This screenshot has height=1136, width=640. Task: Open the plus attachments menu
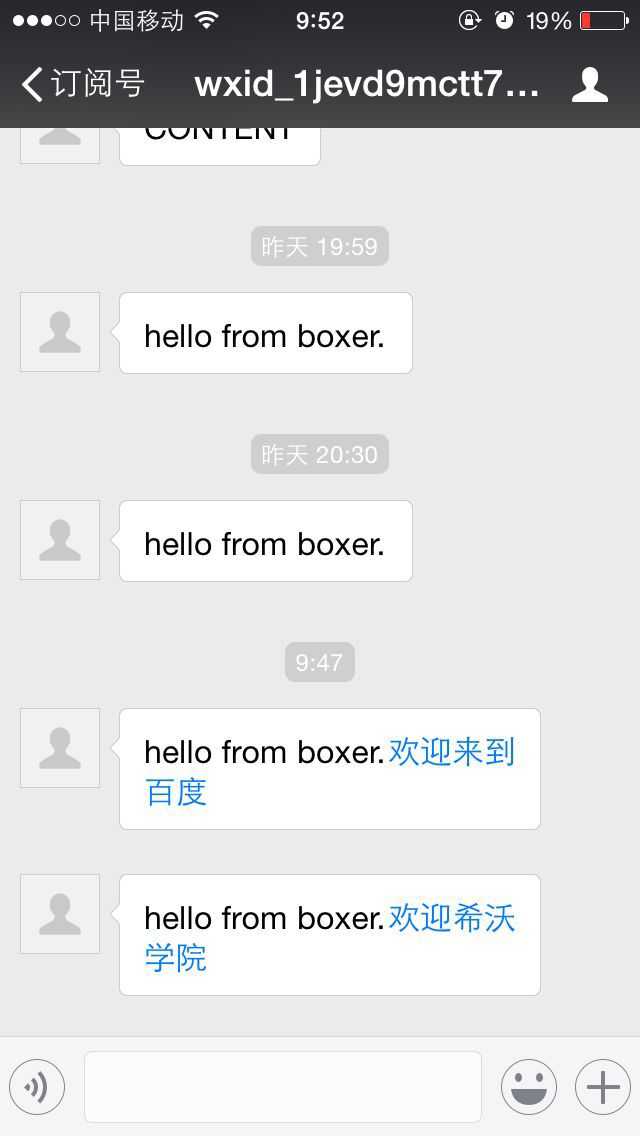coord(602,1086)
